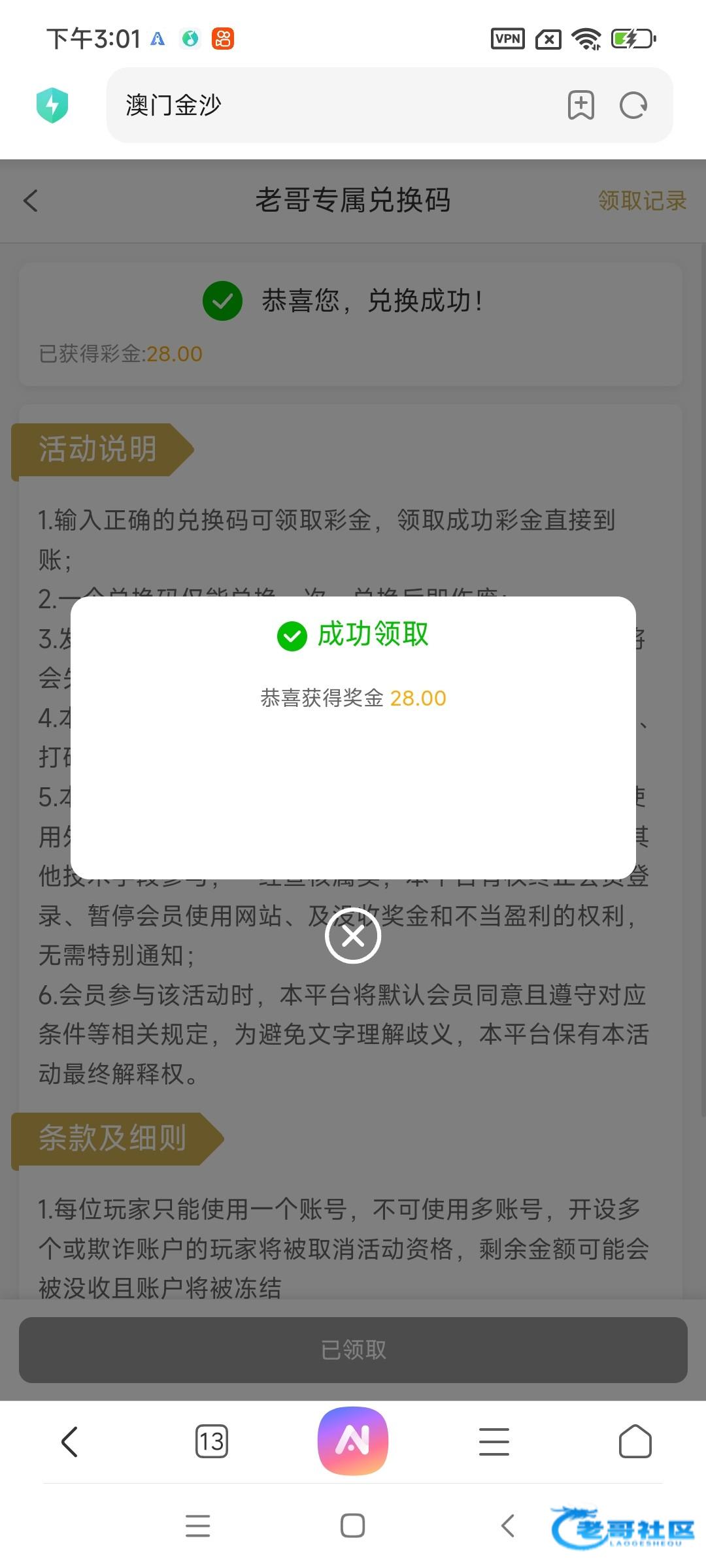Image resolution: width=706 pixels, height=1568 pixels.
Task: Open the browser menu
Action: [494, 1441]
